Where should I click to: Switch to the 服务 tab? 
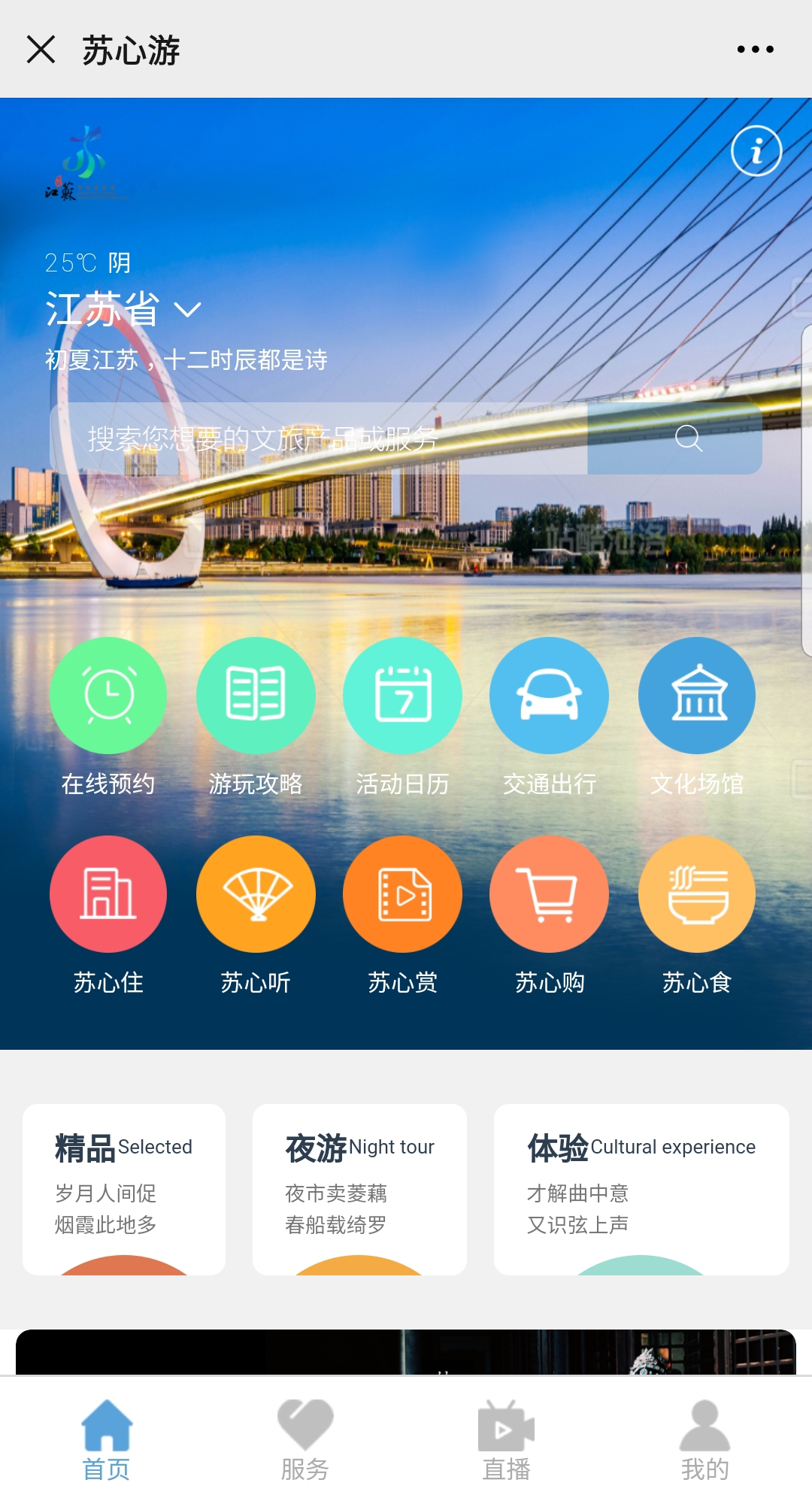[304, 1440]
